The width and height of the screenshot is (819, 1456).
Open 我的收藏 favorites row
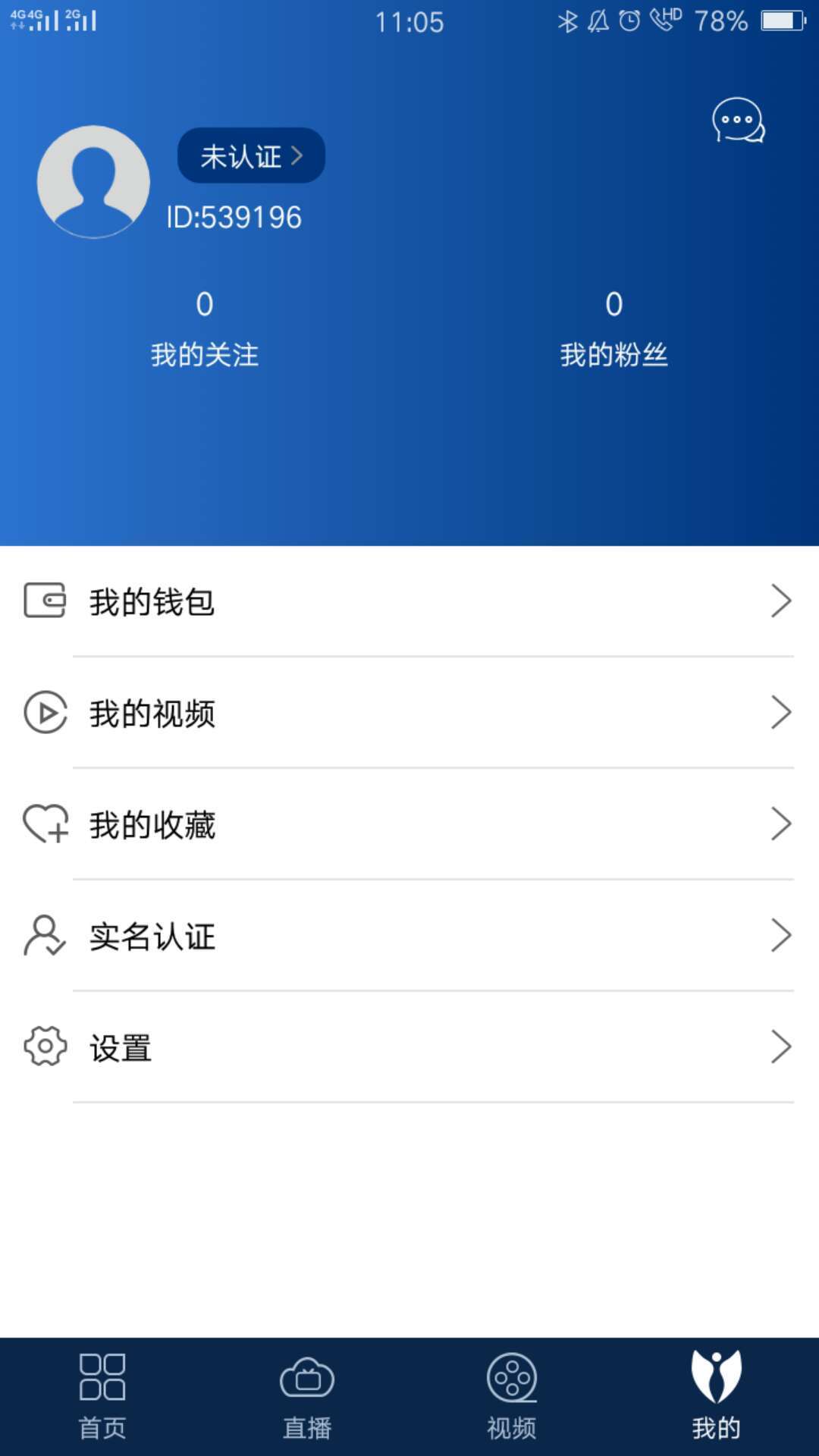pyautogui.click(x=409, y=824)
